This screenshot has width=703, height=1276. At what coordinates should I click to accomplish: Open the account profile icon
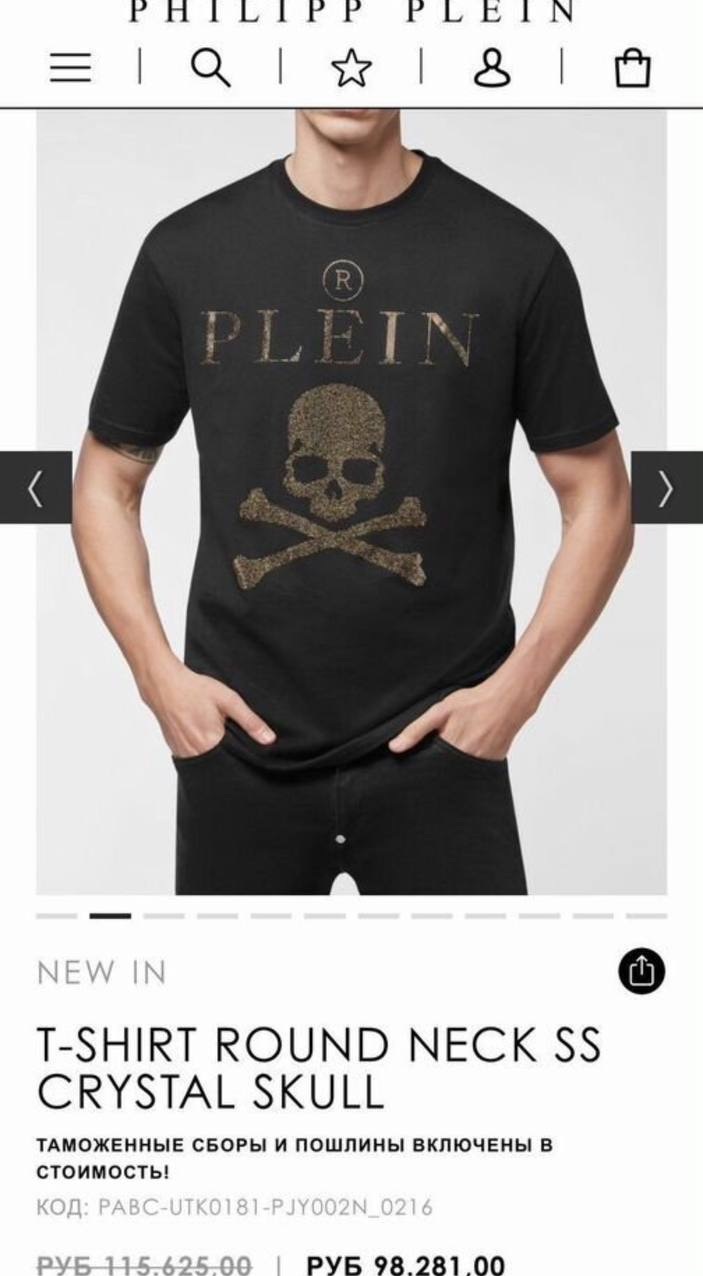(x=492, y=67)
